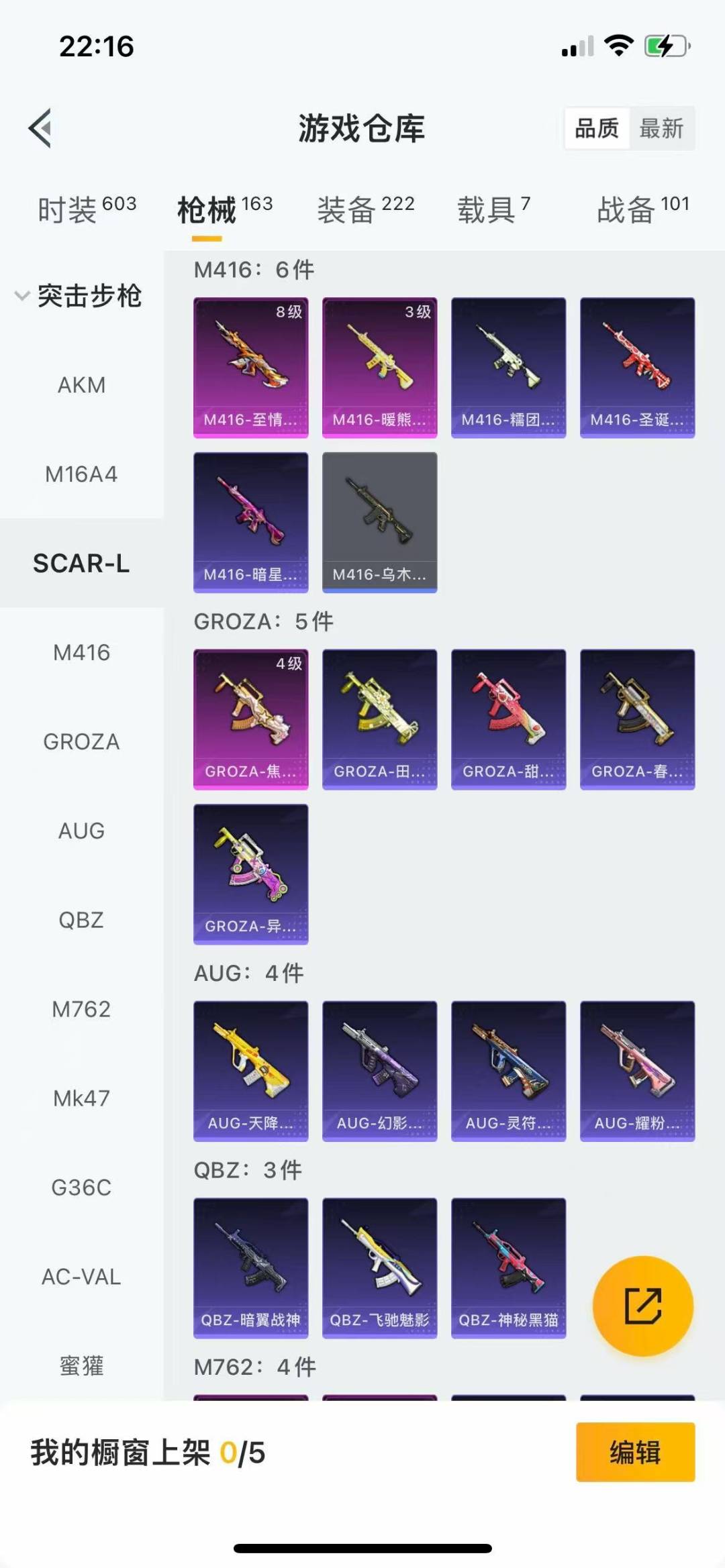This screenshot has height=1568, width=725.
Task: Choose GROZA in the side list
Action: 81,741
